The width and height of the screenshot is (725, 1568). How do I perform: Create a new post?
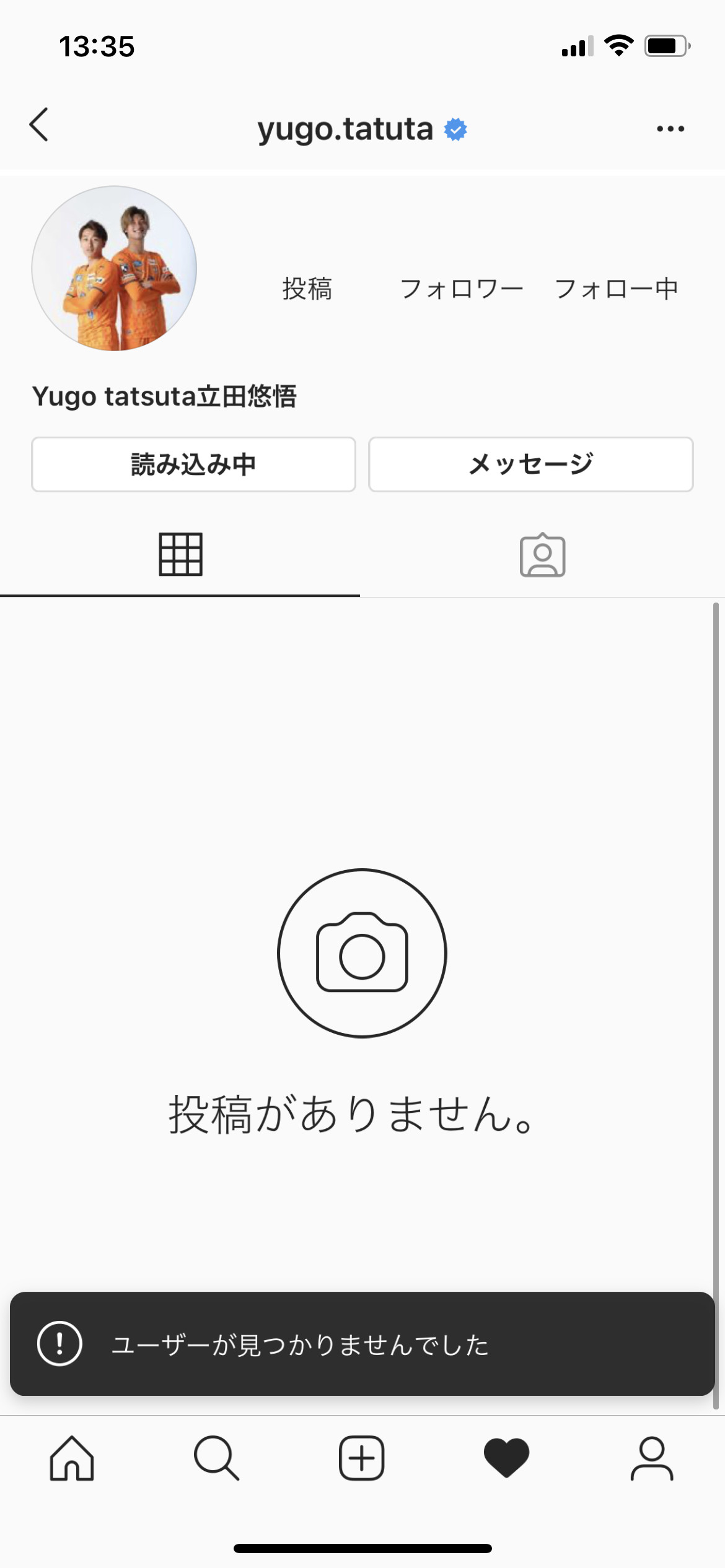pos(362,1458)
